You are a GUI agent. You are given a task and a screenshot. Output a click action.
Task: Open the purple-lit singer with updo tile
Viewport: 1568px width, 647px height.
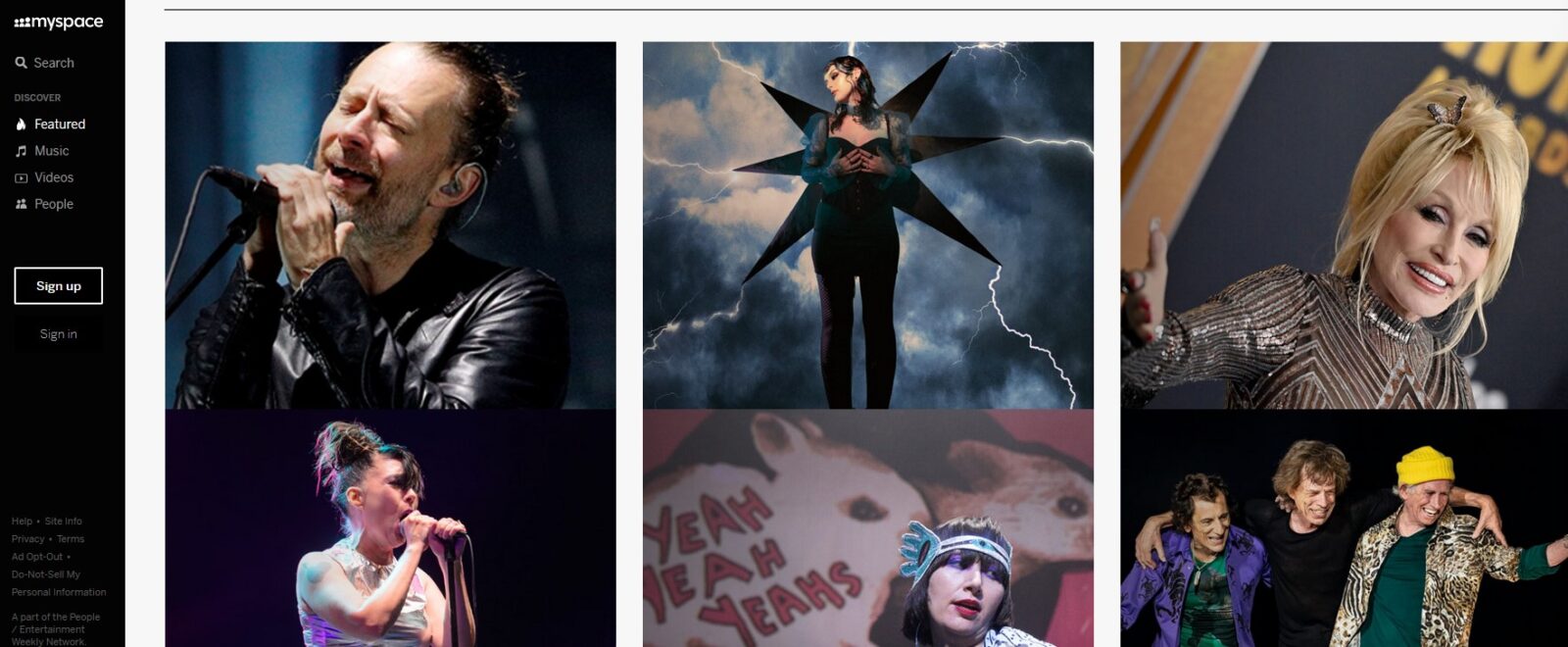[390, 528]
